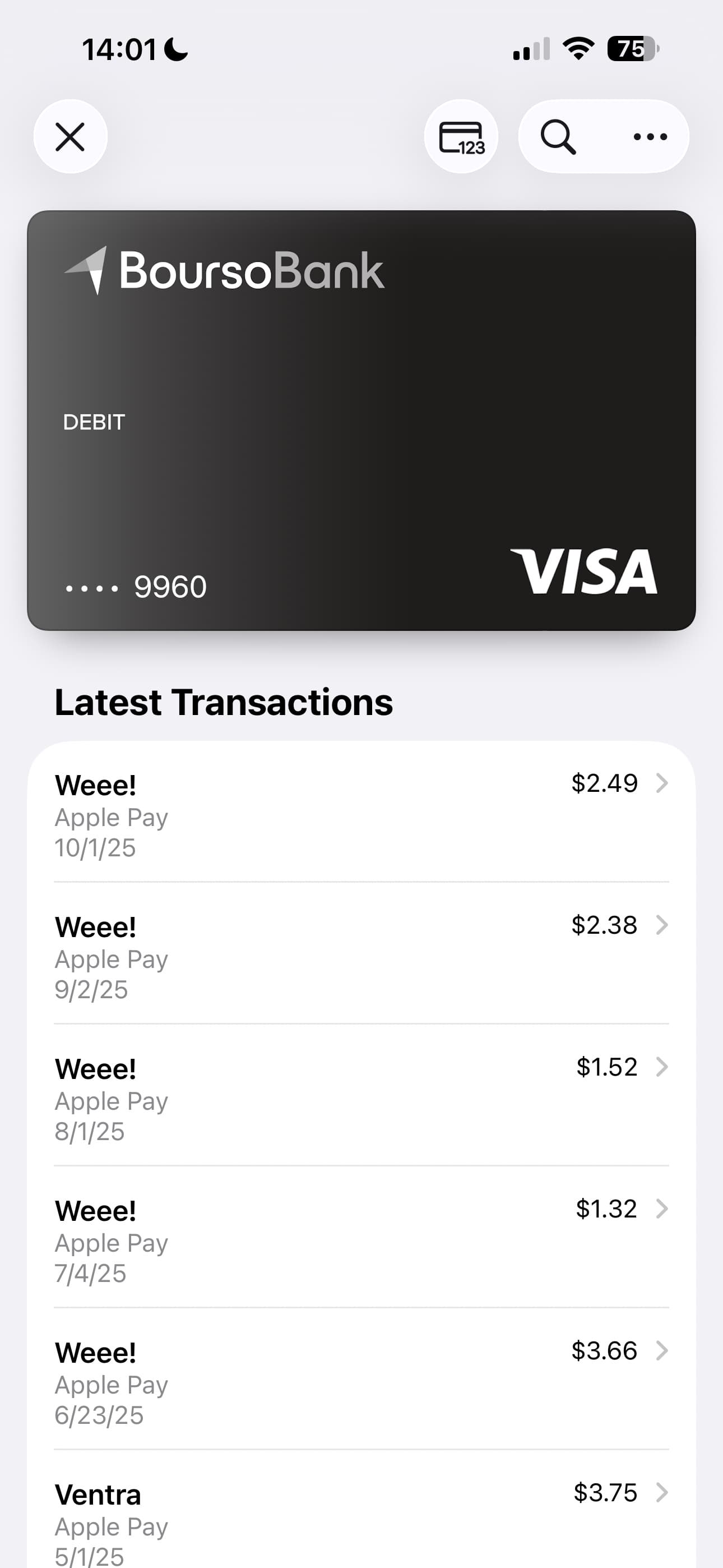View the Weee! transaction dated 9/2/25

pos(361,956)
